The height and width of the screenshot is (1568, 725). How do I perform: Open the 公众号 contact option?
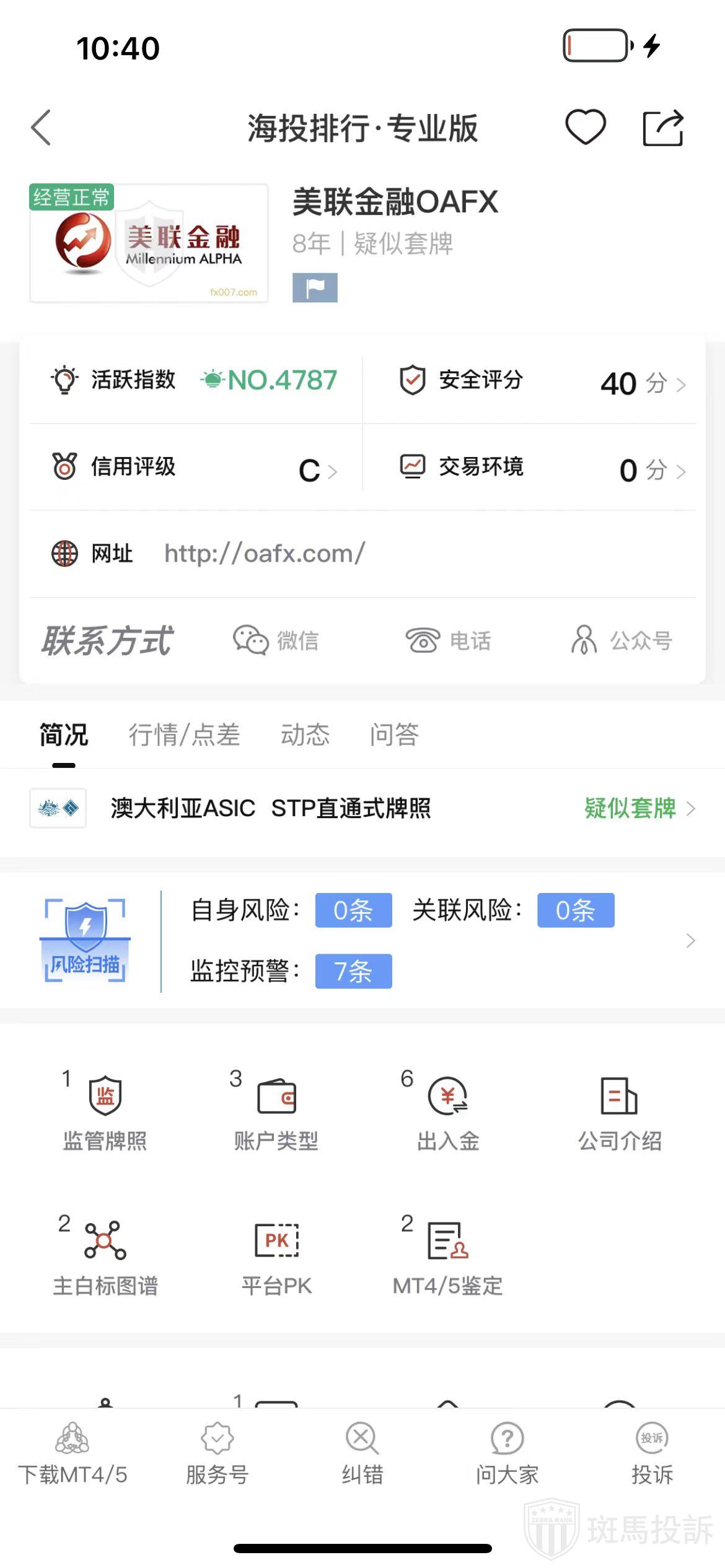[622, 640]
